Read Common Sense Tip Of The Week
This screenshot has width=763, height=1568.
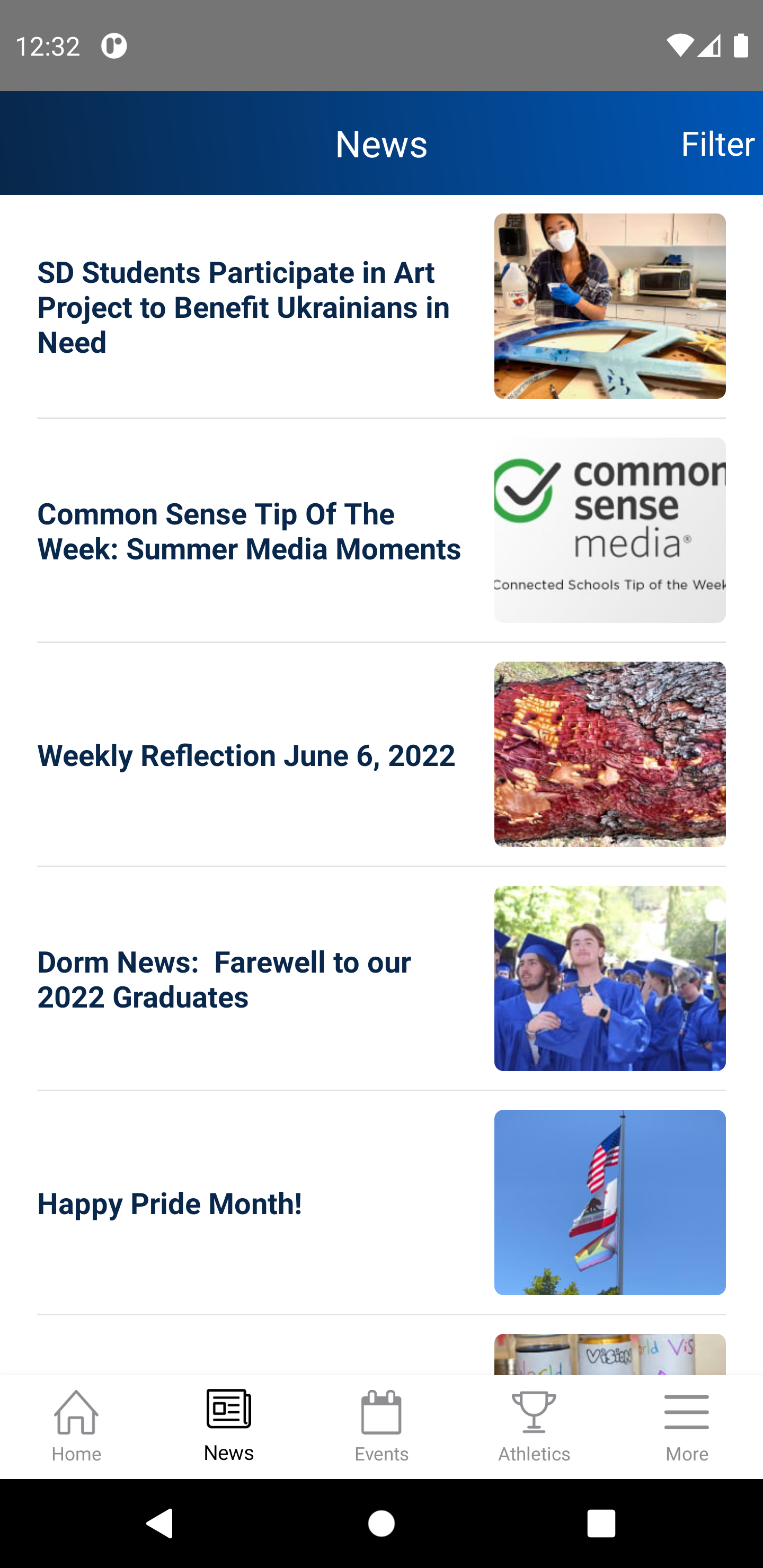pos(381,531)
